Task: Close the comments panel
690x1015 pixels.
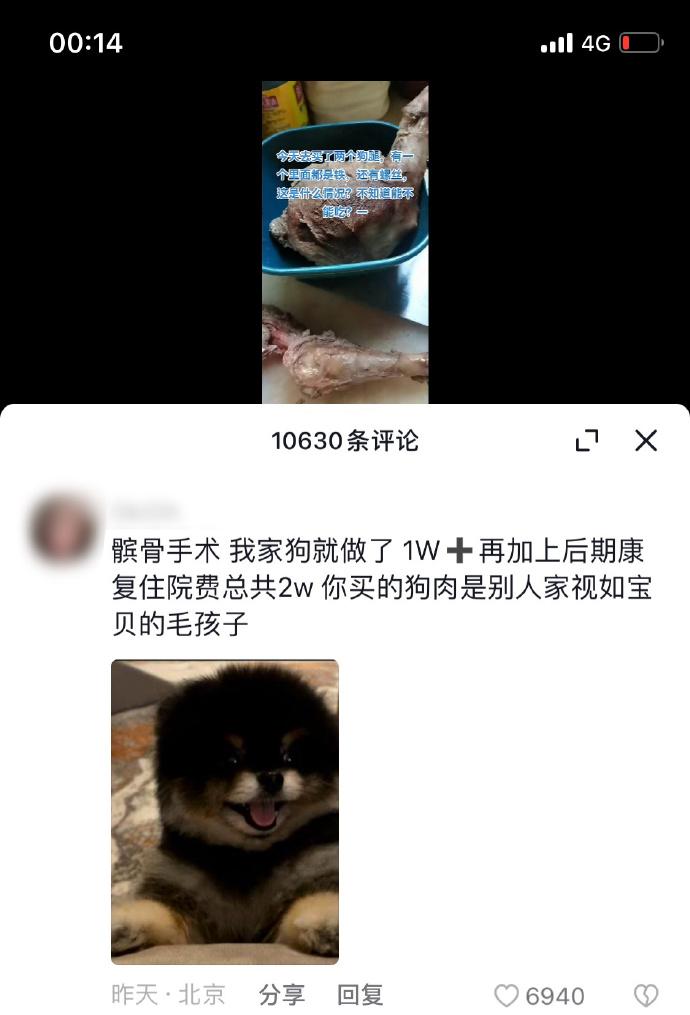Action: pos(646,440)
